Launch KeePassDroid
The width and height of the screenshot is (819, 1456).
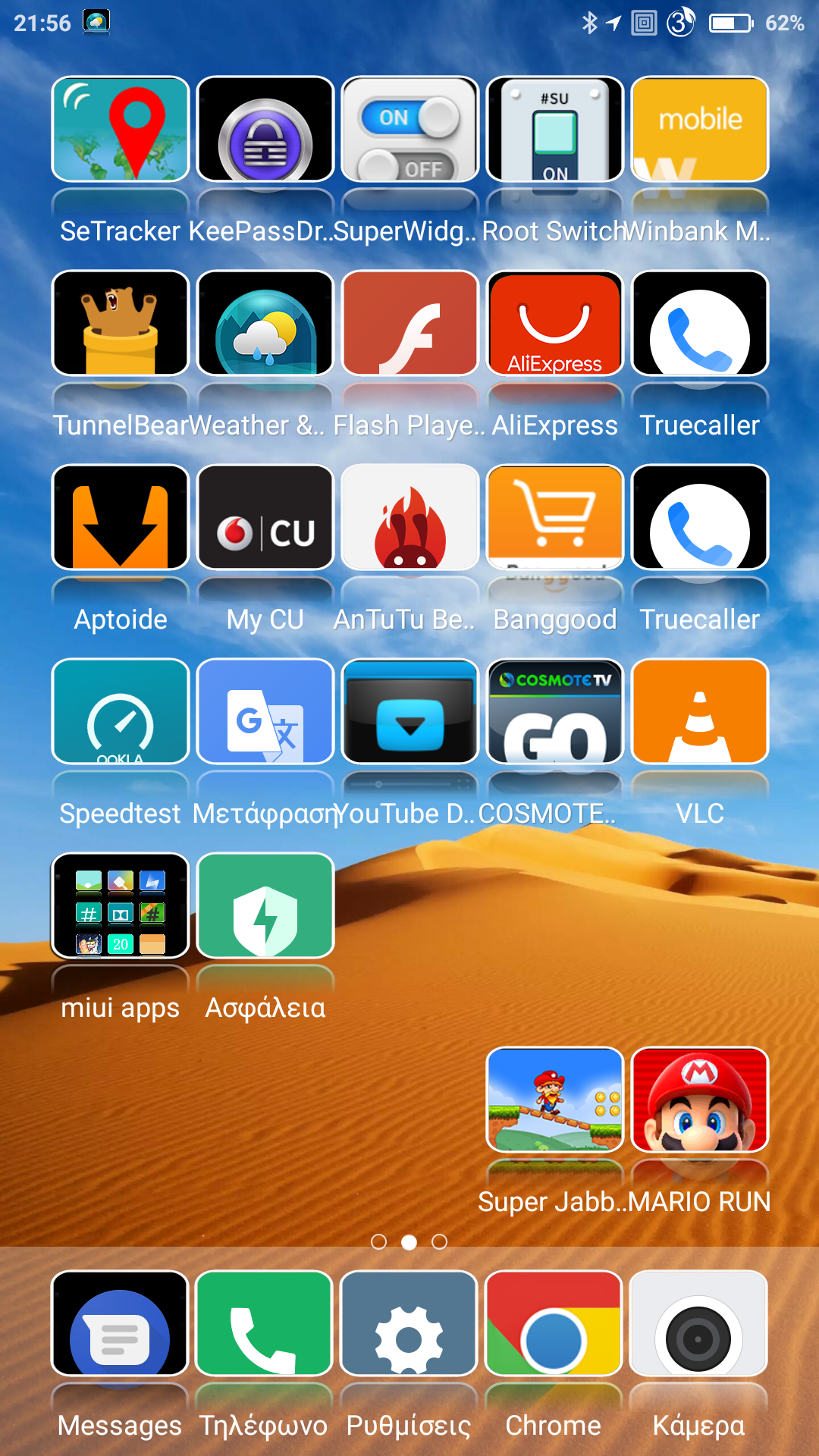[265, 129]
